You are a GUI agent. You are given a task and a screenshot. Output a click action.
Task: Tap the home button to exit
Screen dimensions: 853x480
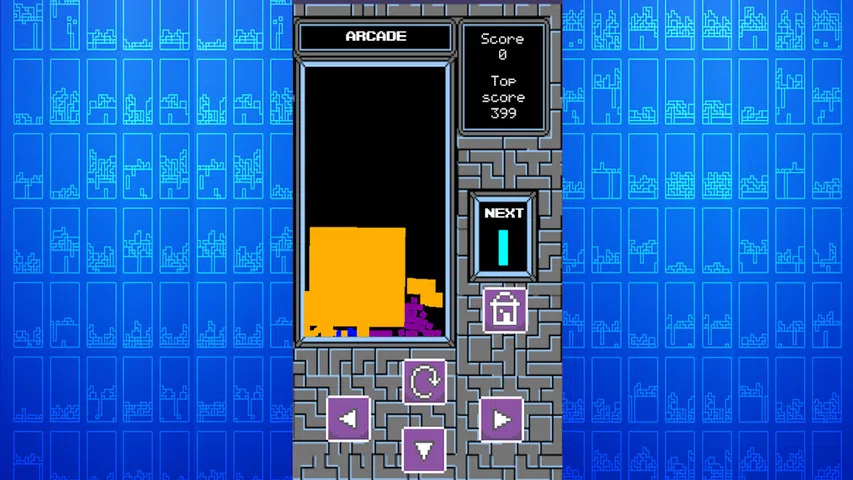[x=504, y=310]
